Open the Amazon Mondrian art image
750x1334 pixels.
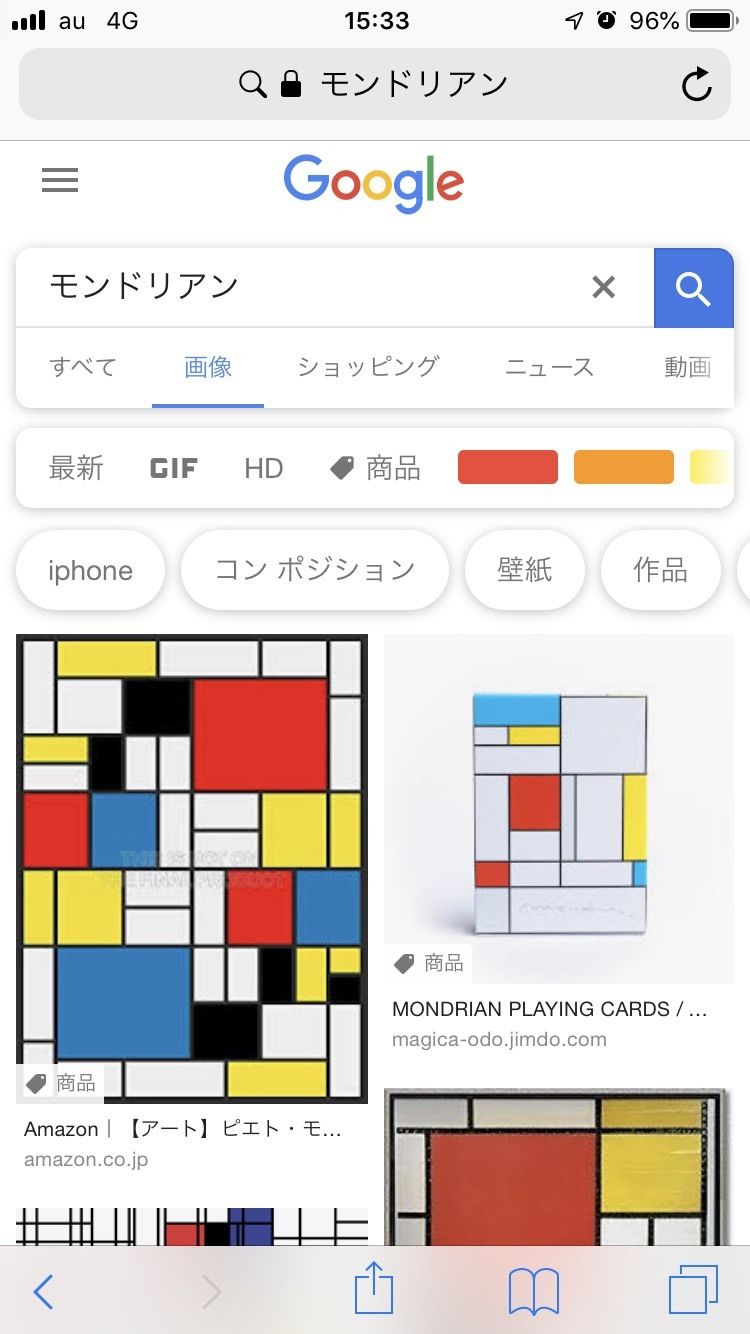pos(192,868)
